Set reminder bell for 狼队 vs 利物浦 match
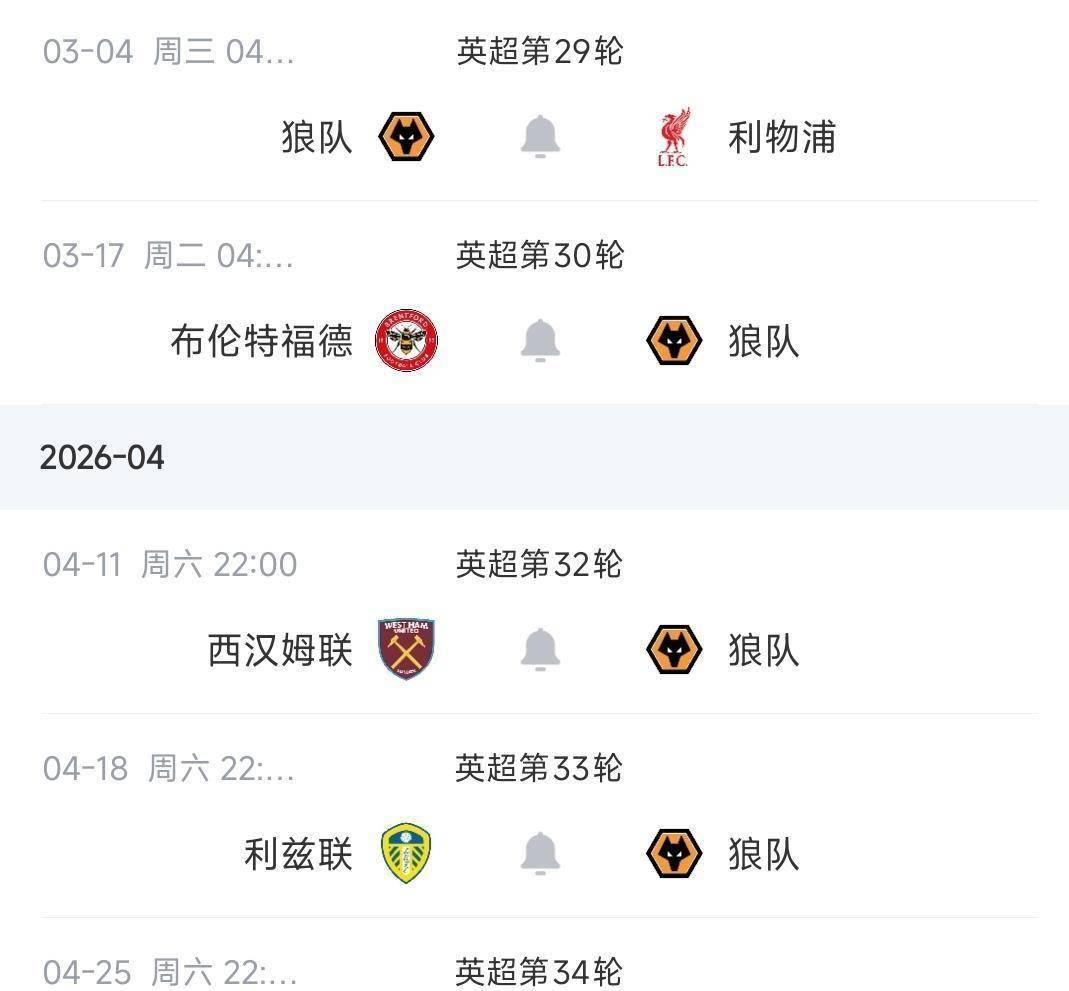This screenshot has height=991, width=1069. coord(540,136)
